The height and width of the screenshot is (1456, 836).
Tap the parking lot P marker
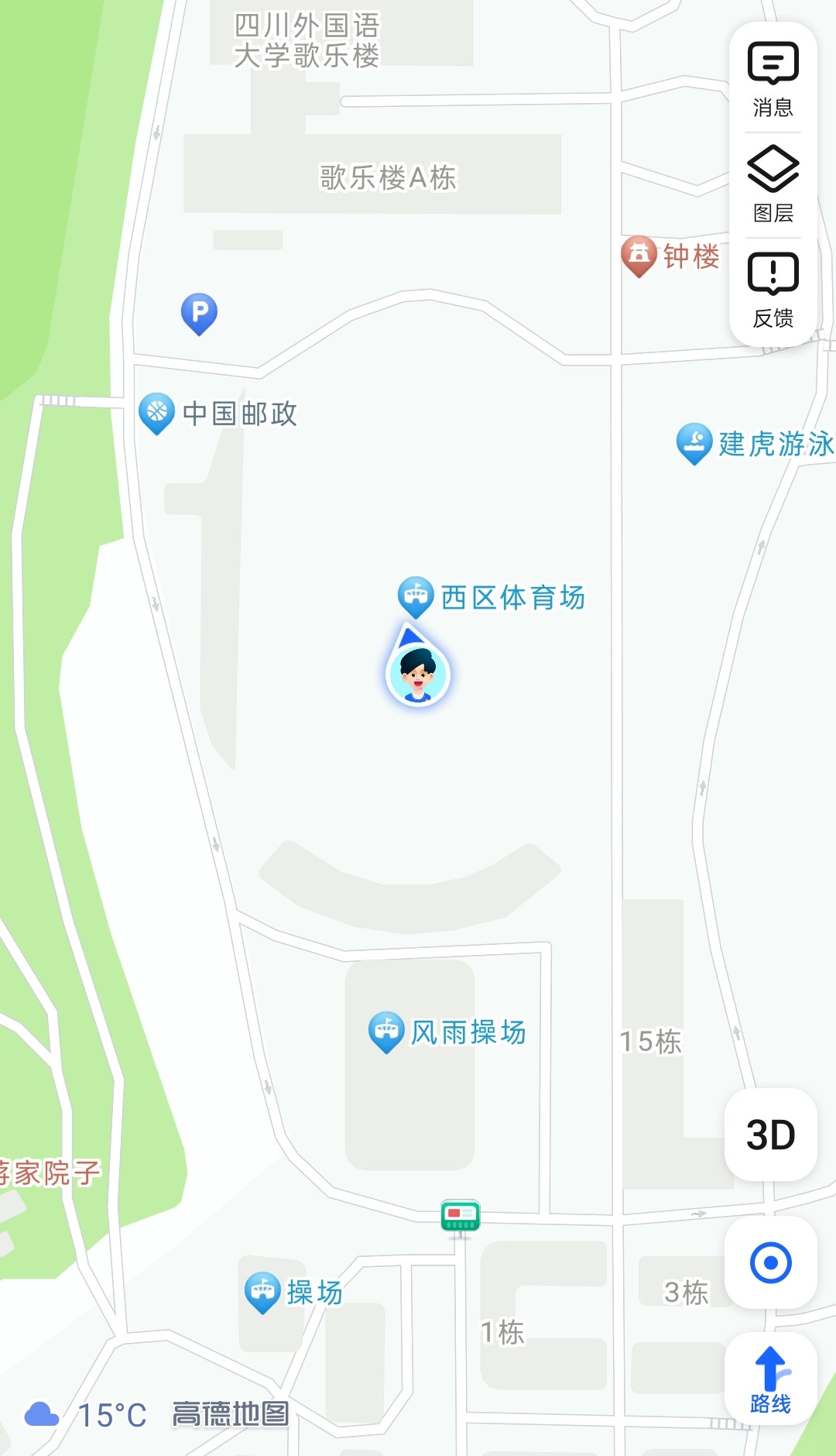(x=199, y=312)
